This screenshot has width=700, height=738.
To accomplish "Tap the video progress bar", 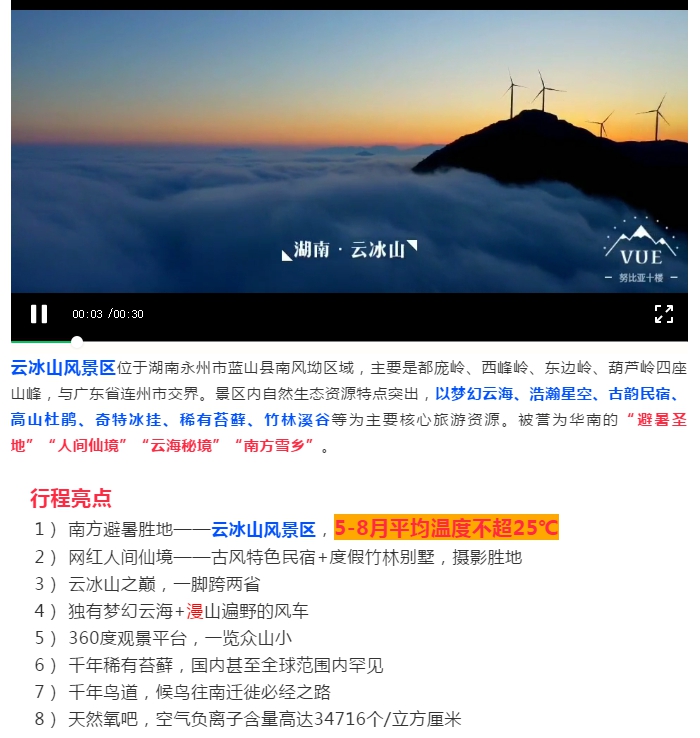I will [x=350, y=340].
